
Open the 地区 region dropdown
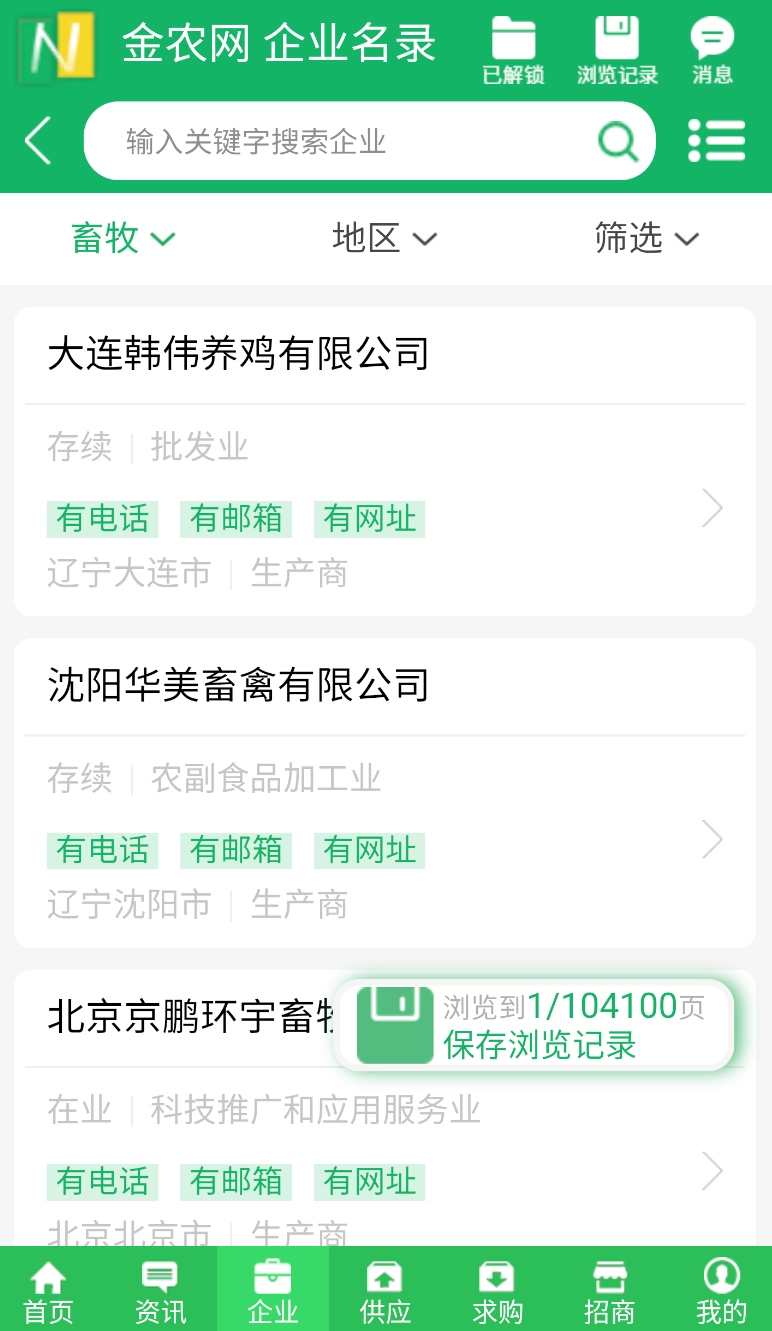pyautogui.click(x=386, y=239)
